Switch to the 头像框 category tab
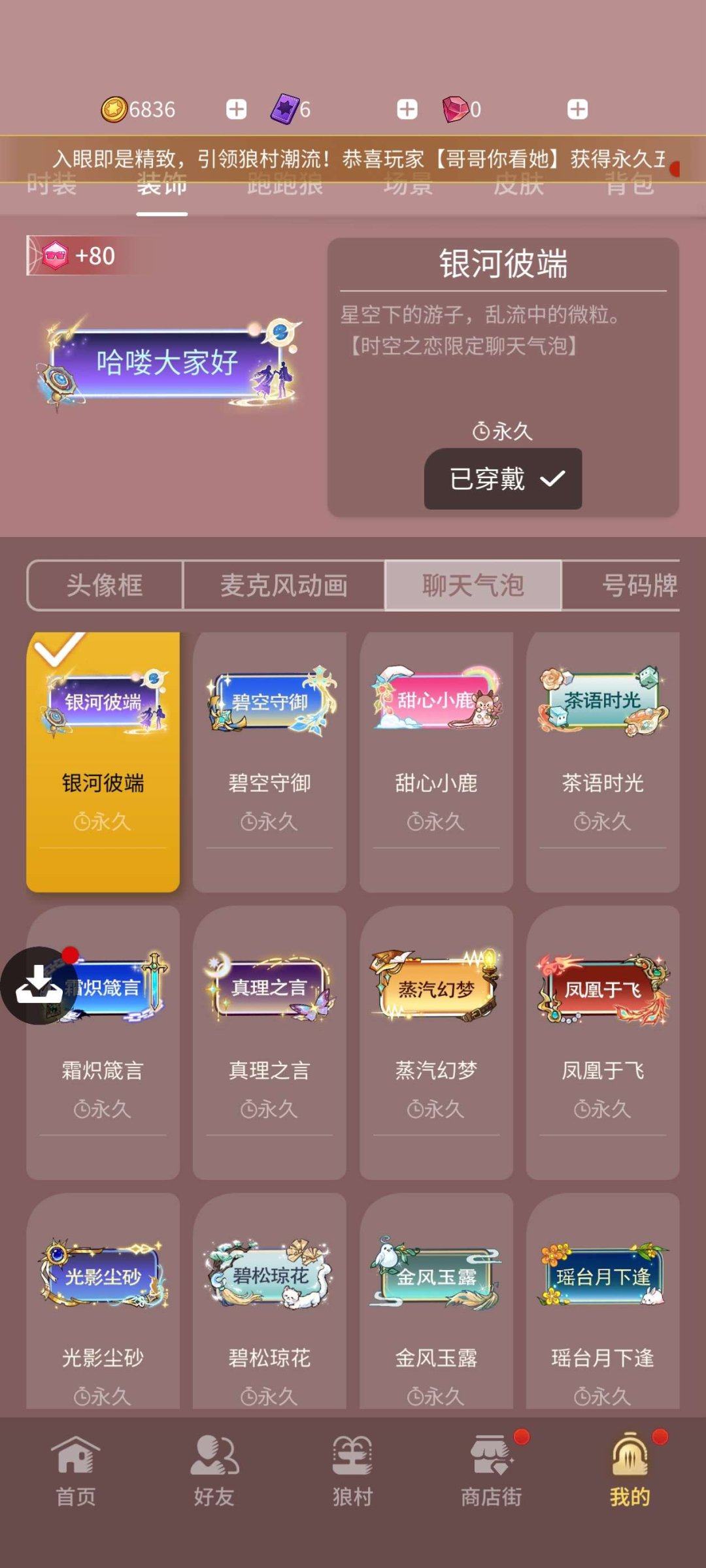Viewport: 706px width, 1568px height. (x=104, y=586)
